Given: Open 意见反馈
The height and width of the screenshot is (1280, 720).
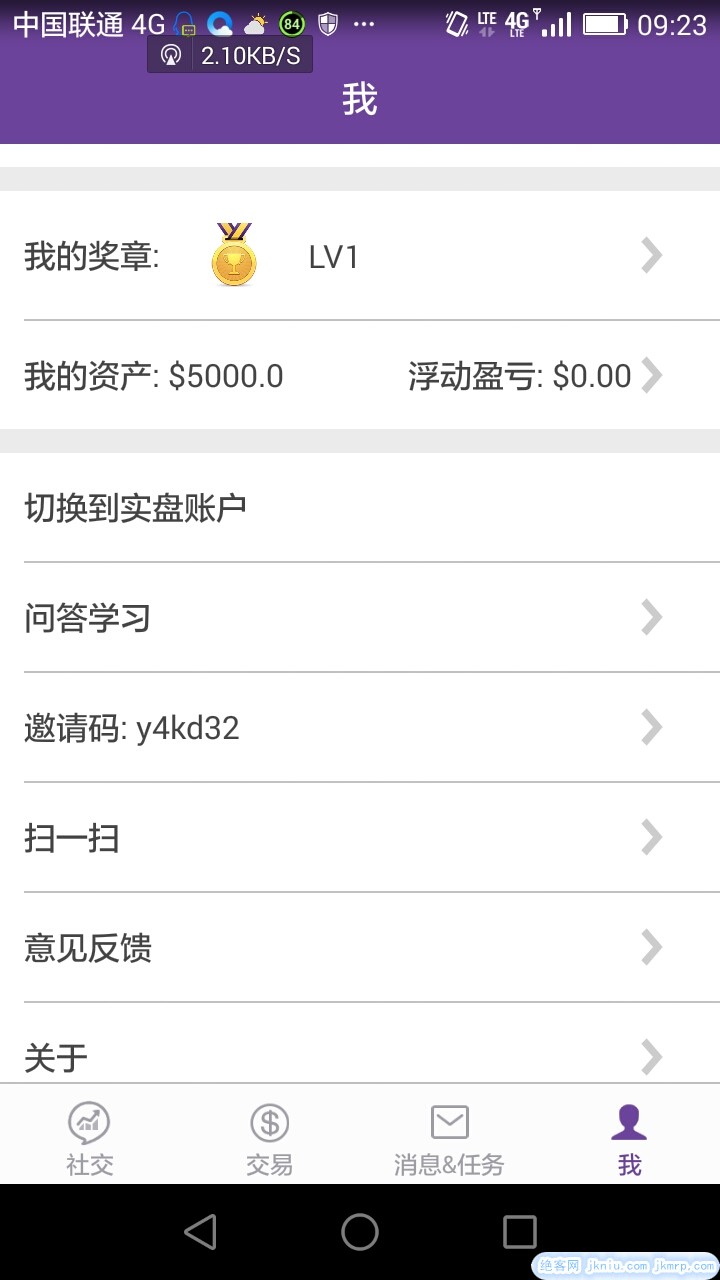Looking at the screenshot, I should [x=360, y=948].
